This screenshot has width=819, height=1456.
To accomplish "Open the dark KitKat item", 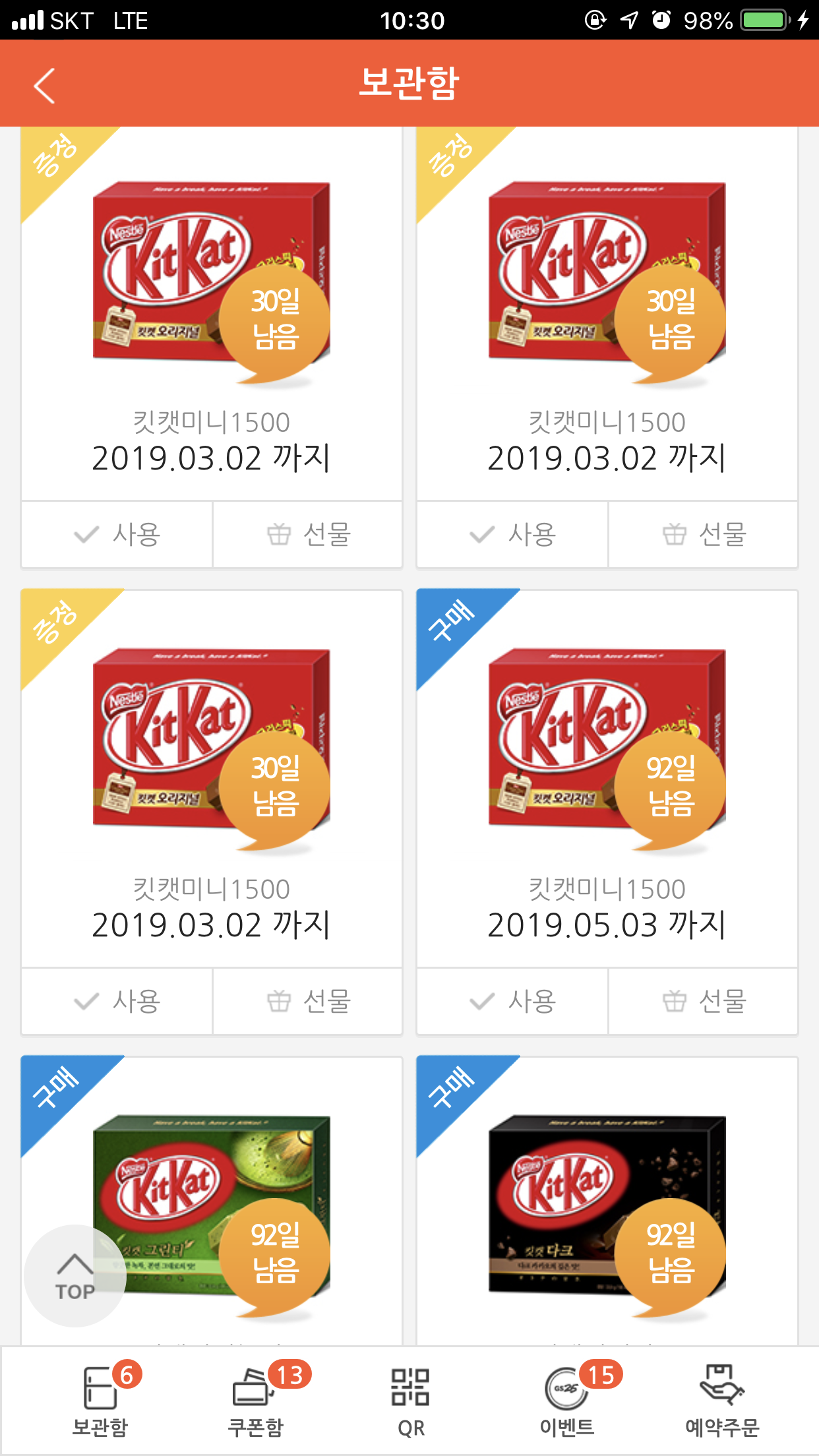I will (x=607, y=1200).
